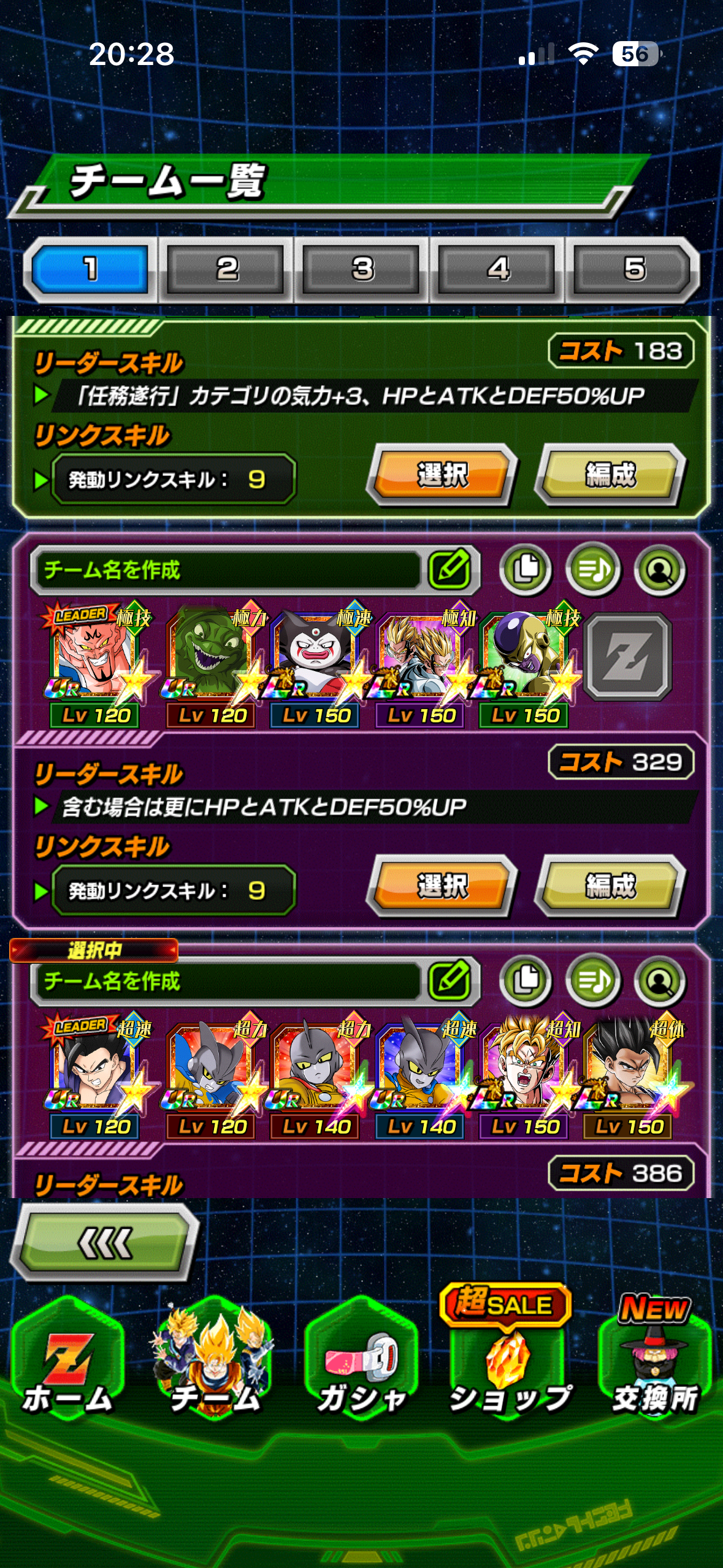Tap 選択 on the cost 329 team
This screenshot has height=1568, width=723.
tap(442, 886)
